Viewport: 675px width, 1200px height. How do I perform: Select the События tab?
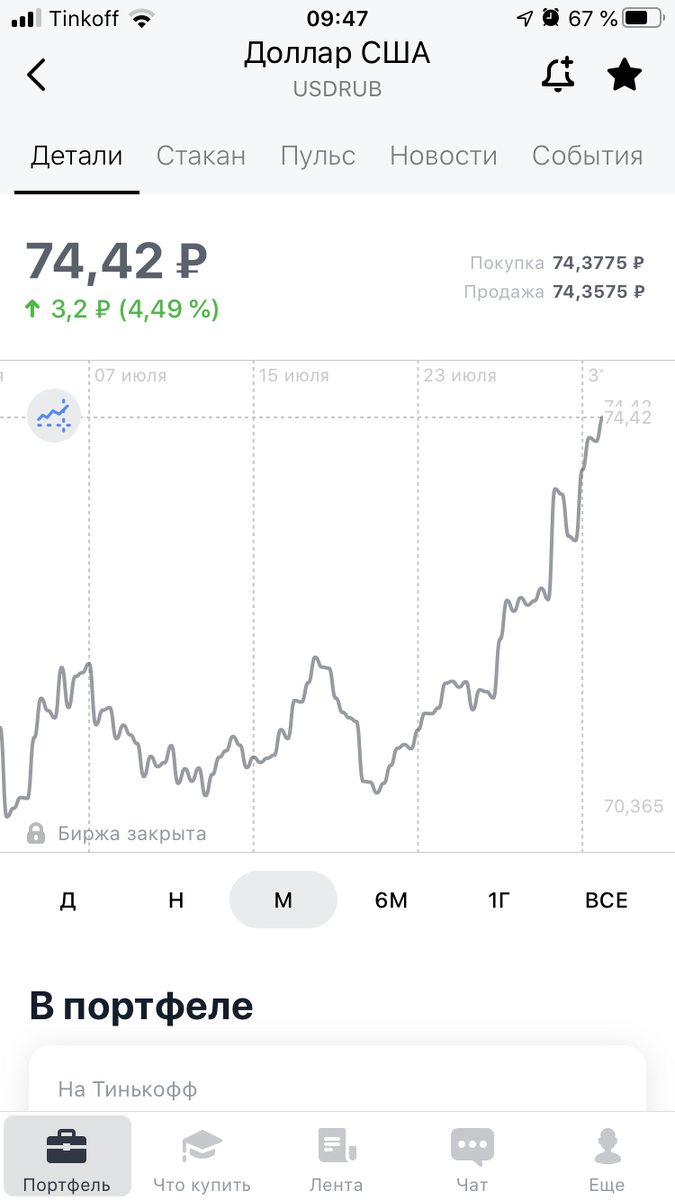pos(587,156)
